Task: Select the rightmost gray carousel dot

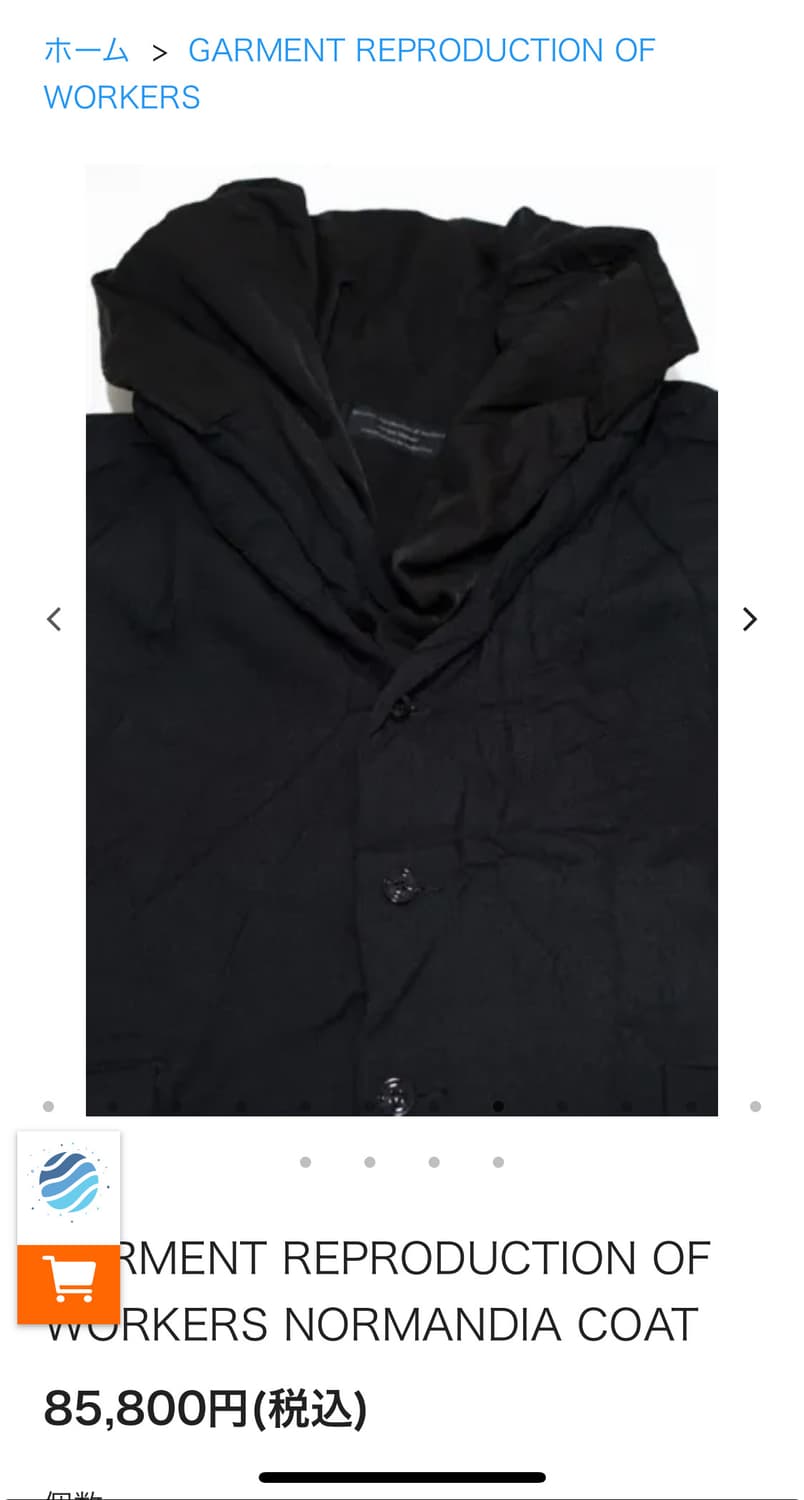Action: [x=754, y=1105]
